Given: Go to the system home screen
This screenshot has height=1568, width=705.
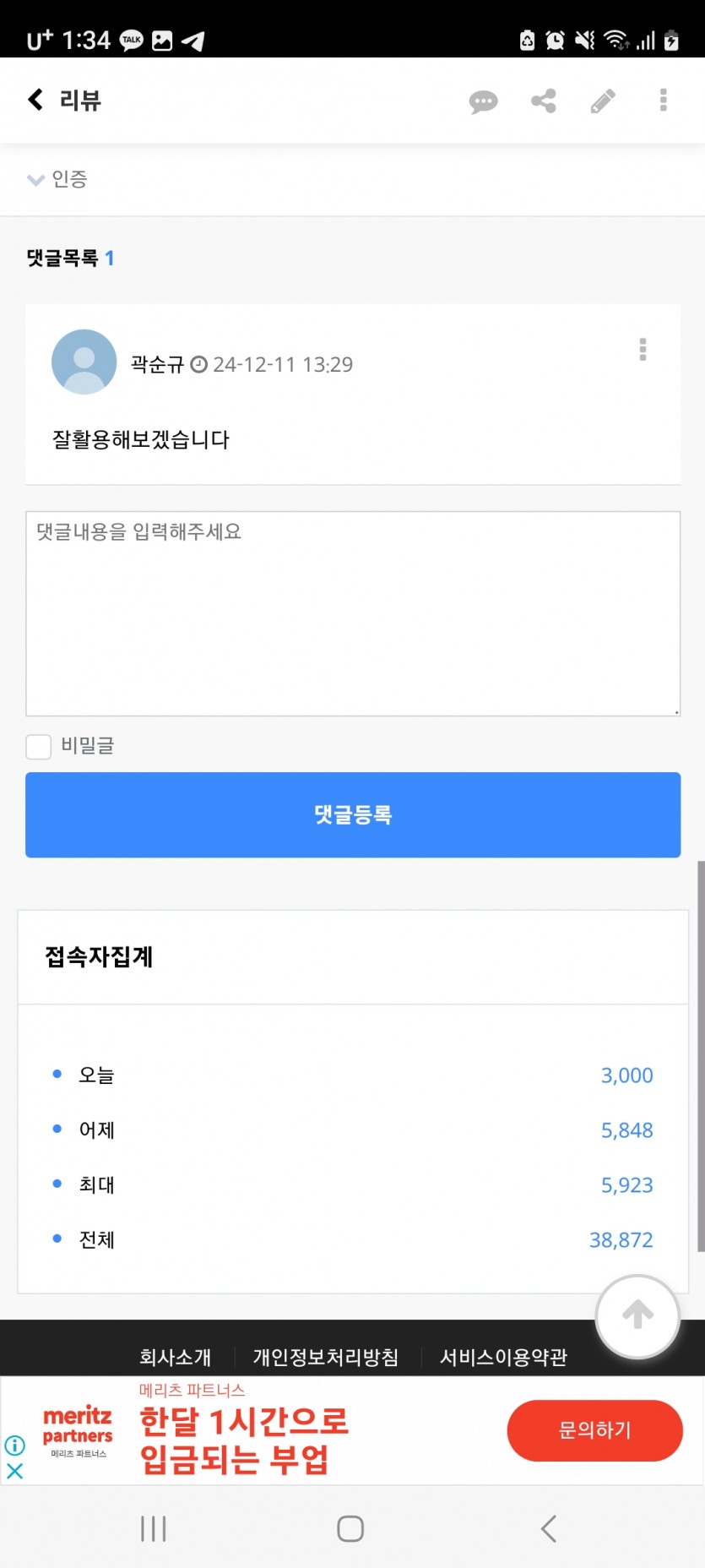Looking at the screenshot, I should pos(350,1528).
